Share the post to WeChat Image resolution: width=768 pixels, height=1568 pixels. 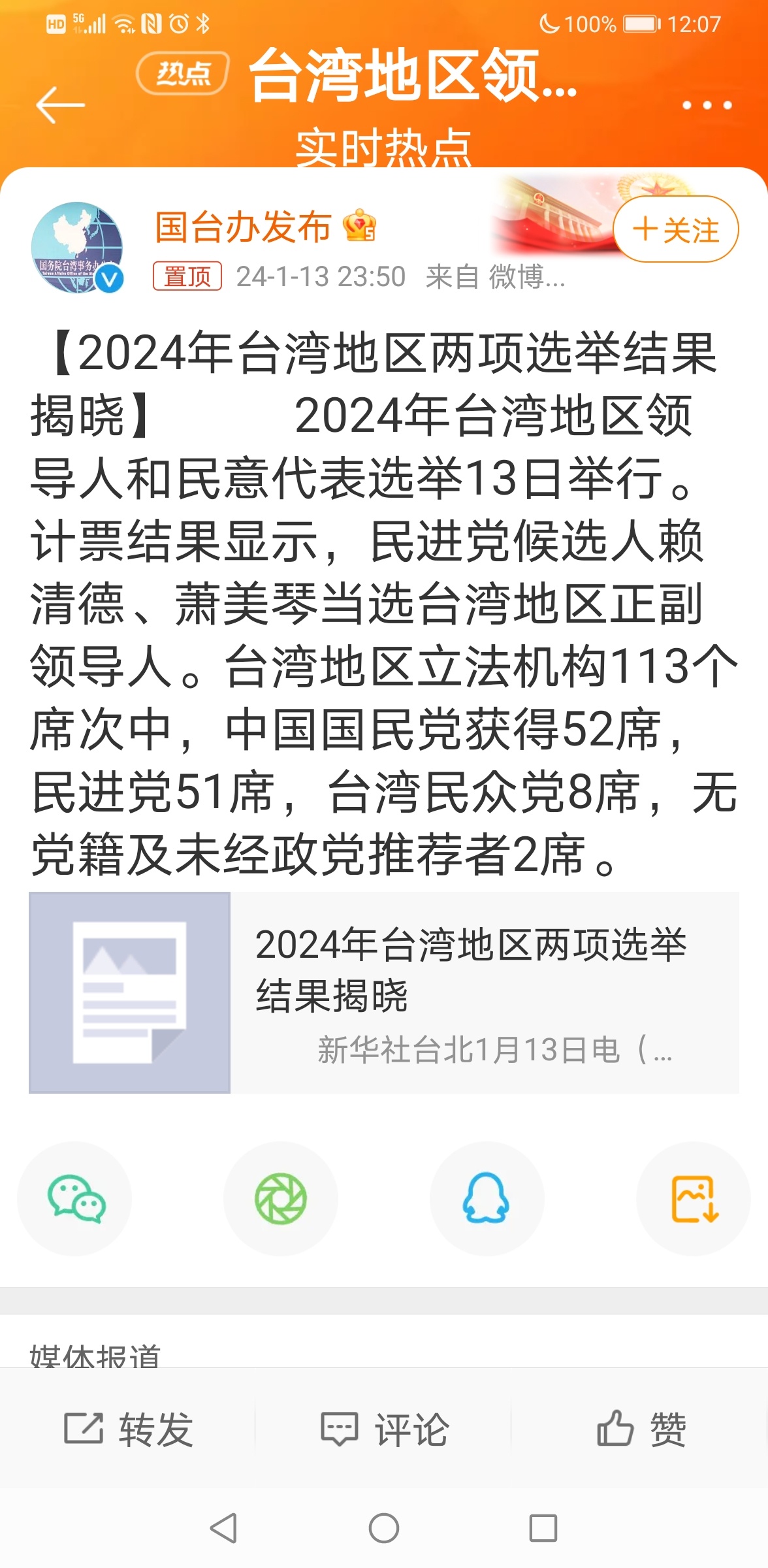coord(76,1198)
